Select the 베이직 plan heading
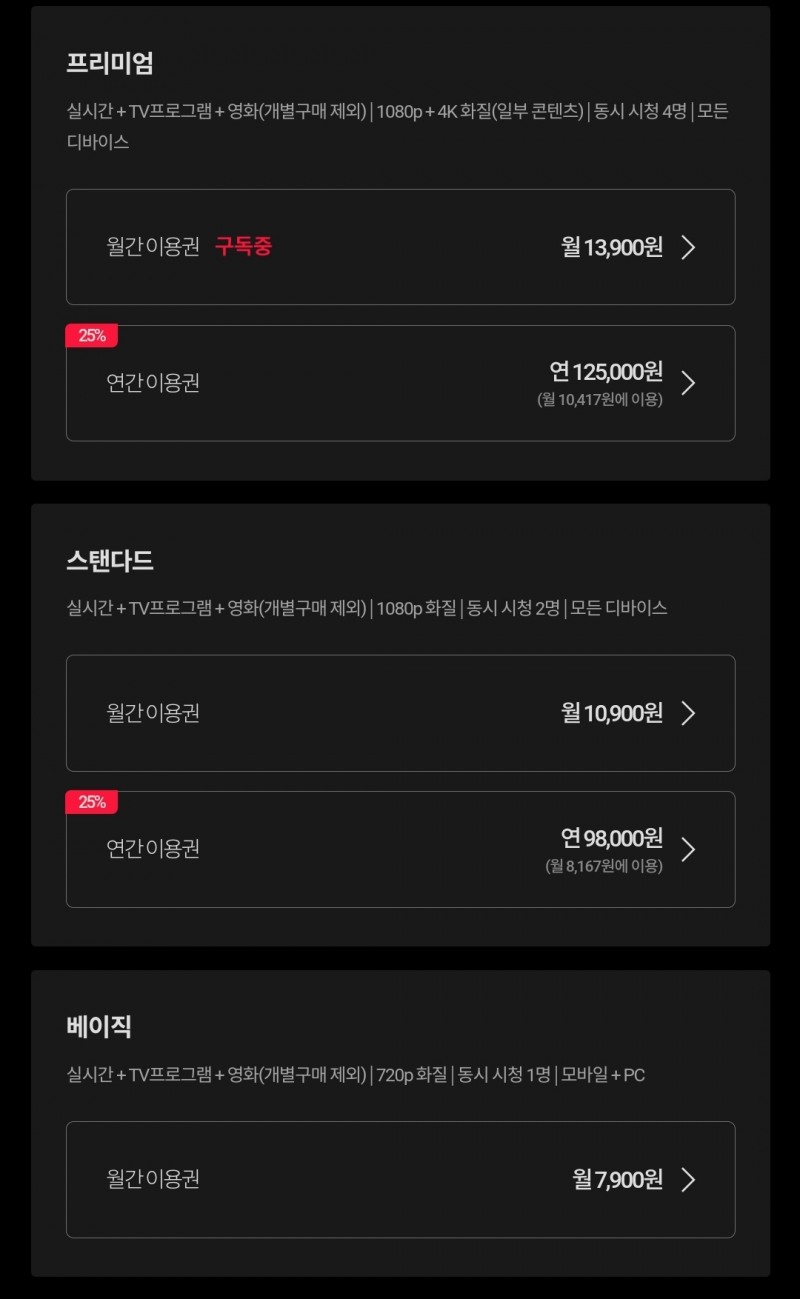 (92, 1027)
